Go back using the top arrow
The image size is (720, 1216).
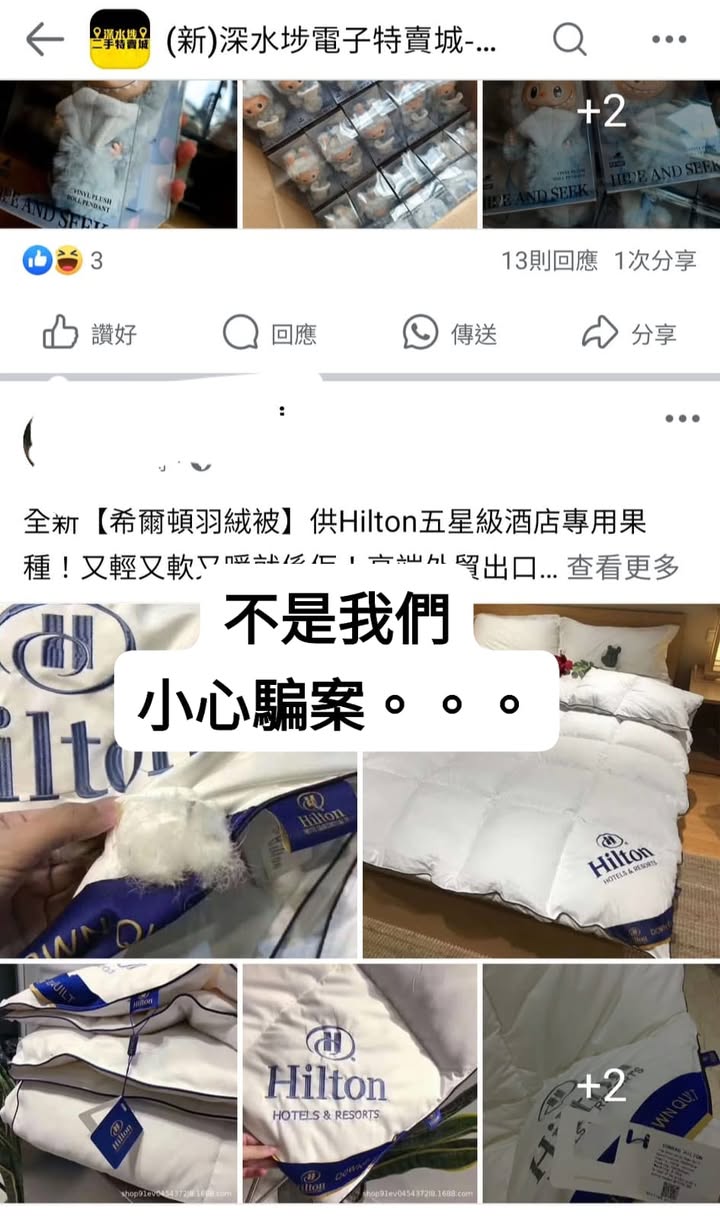(44, 40)
